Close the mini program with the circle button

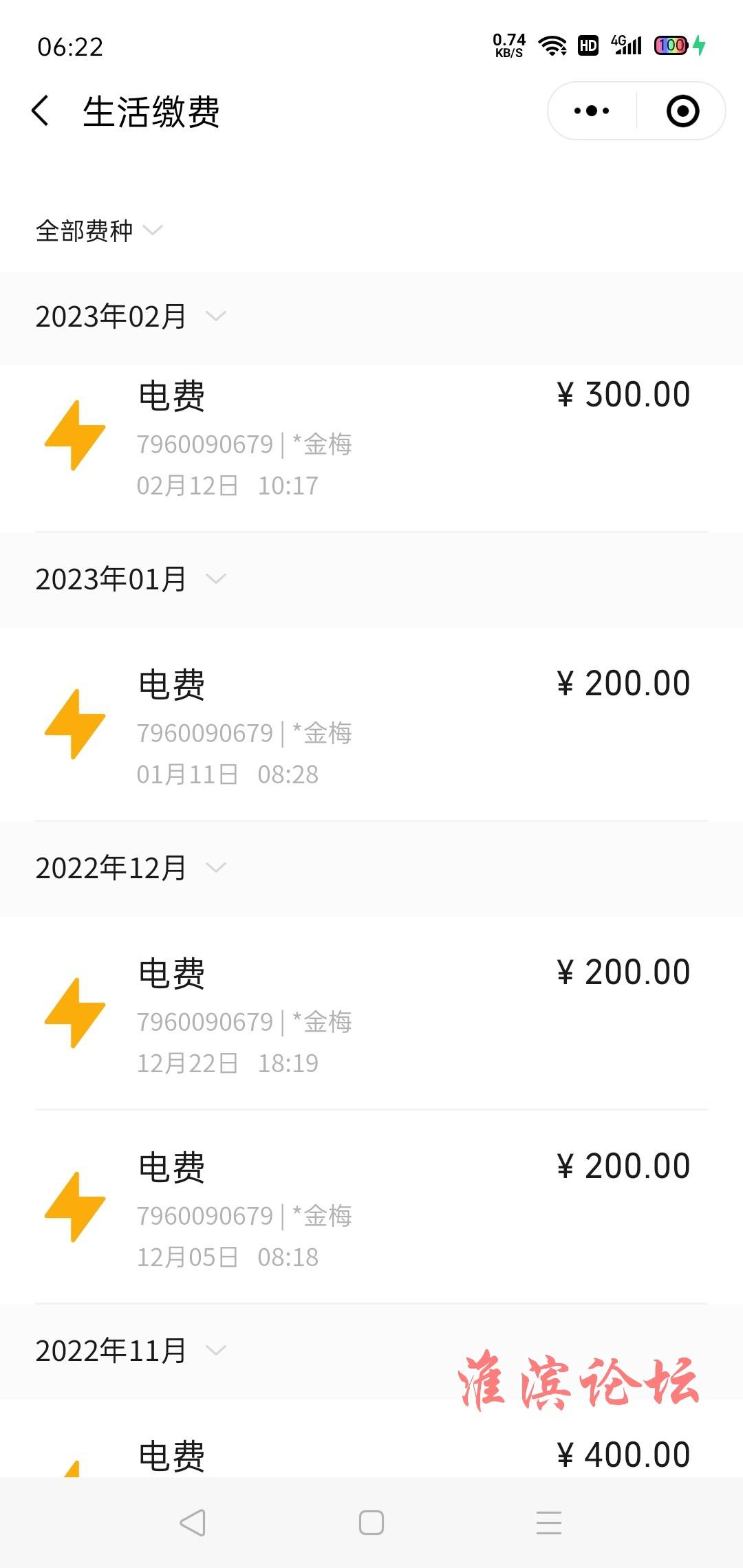point(682,111)
